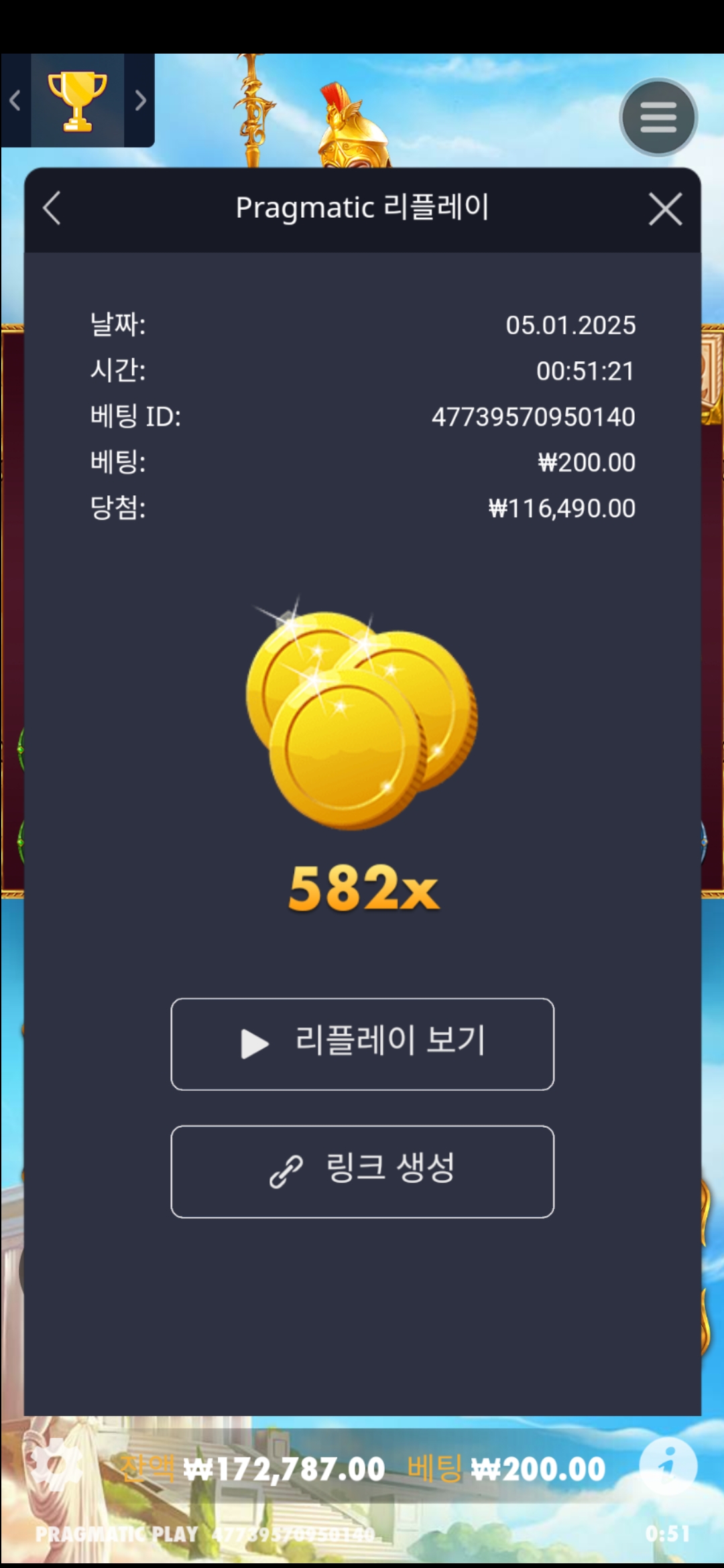Screen dimensions: 724x1568
Task: Tap the 리플레이 보기 button
Action: click(x=362, y=1043)
